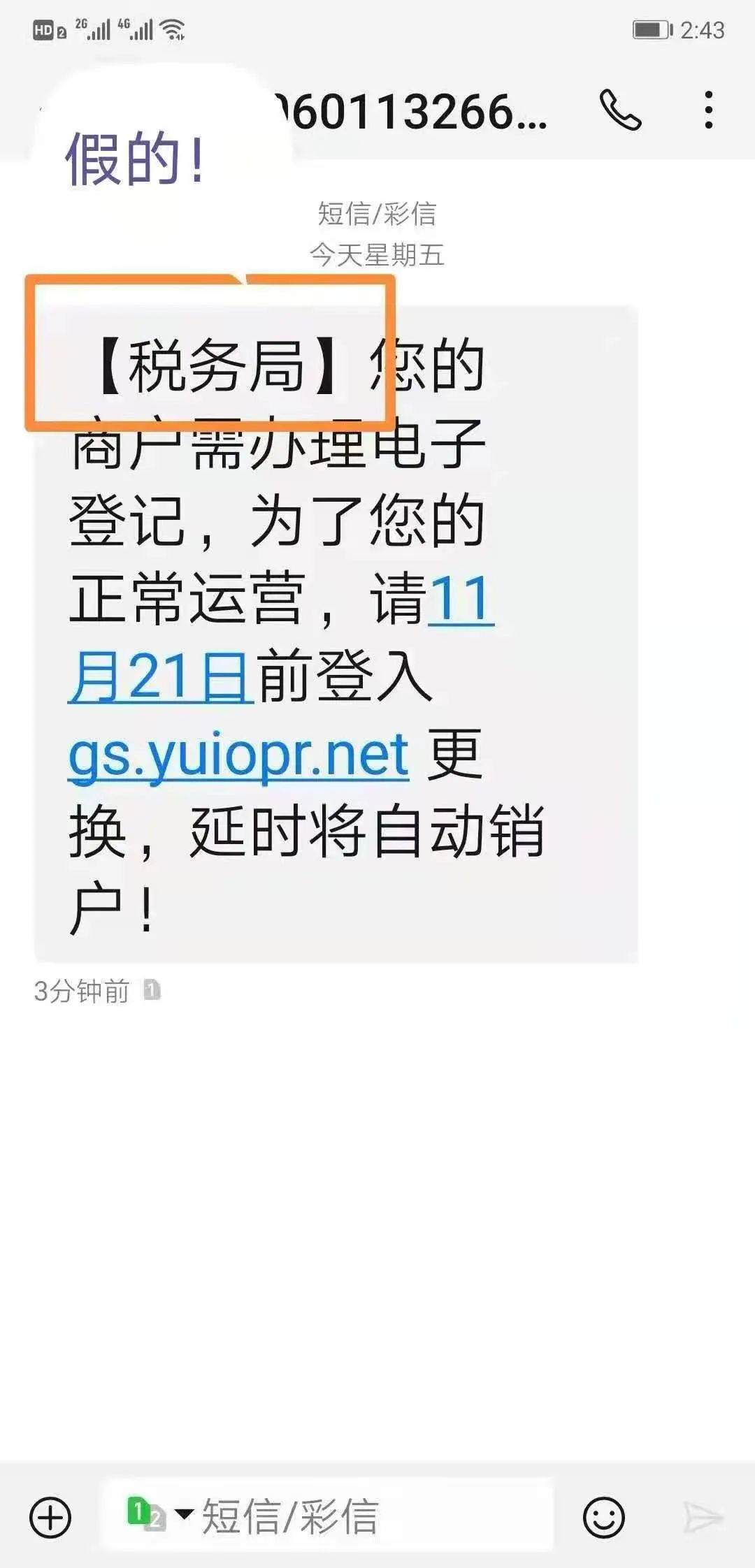Open the emoji smiley picker
Screen dimensions: 755x1568
click(x=603, y=1517)
